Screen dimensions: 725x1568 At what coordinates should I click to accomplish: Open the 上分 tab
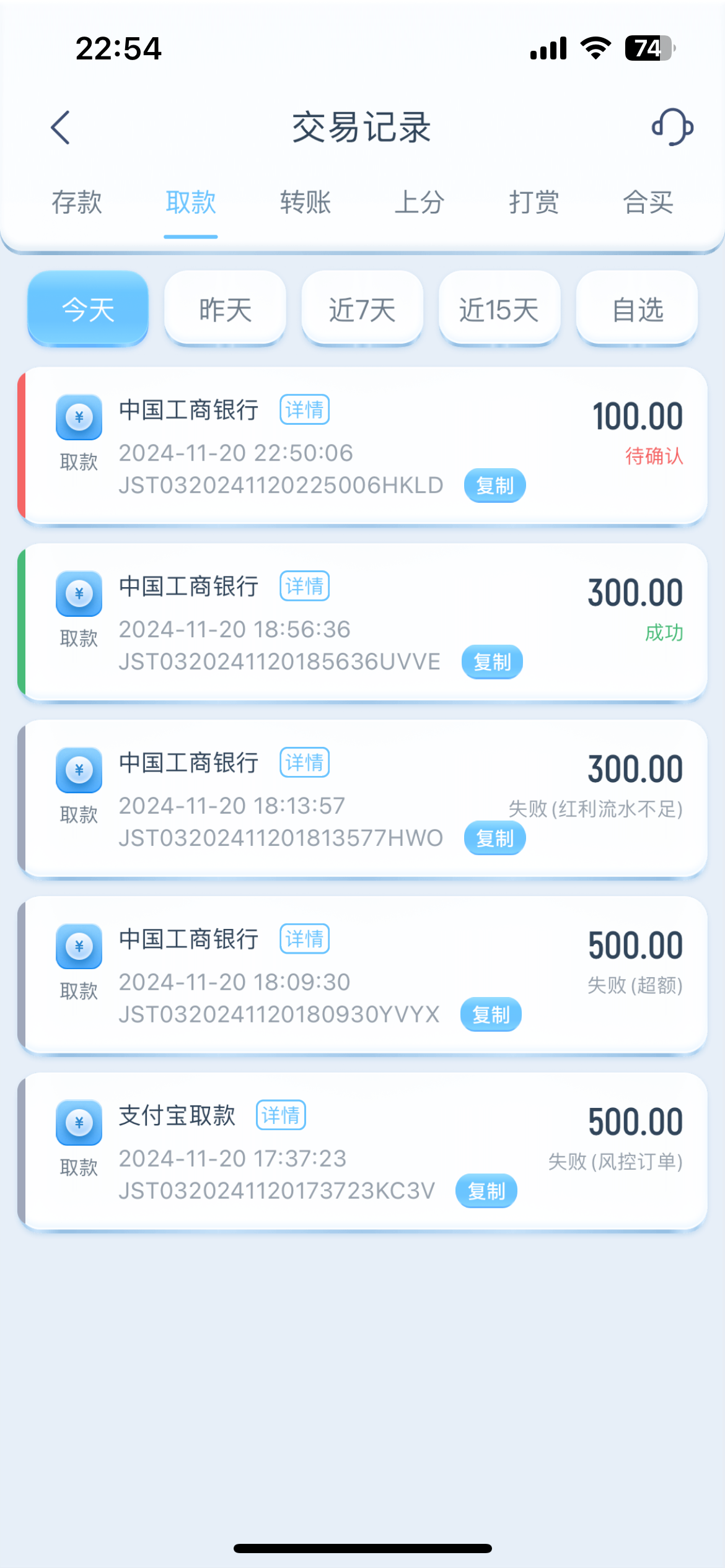pyautogui.click(x=420, y=203)
